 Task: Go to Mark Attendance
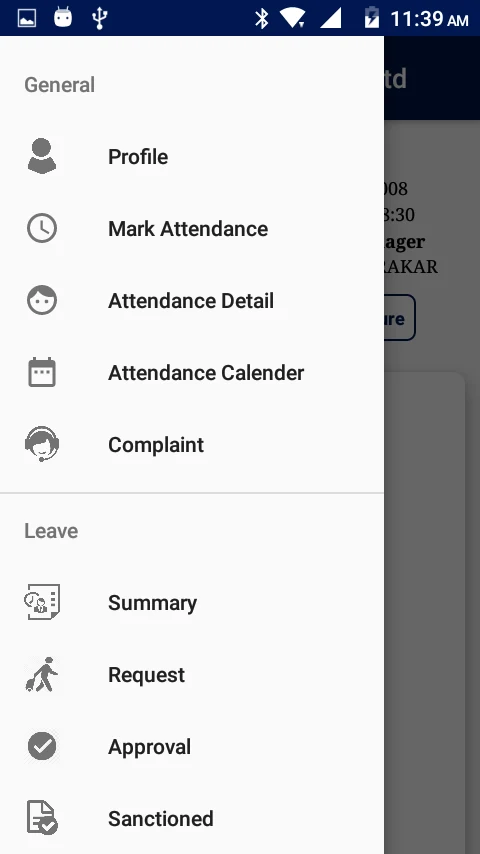click(x=192, y=229)
